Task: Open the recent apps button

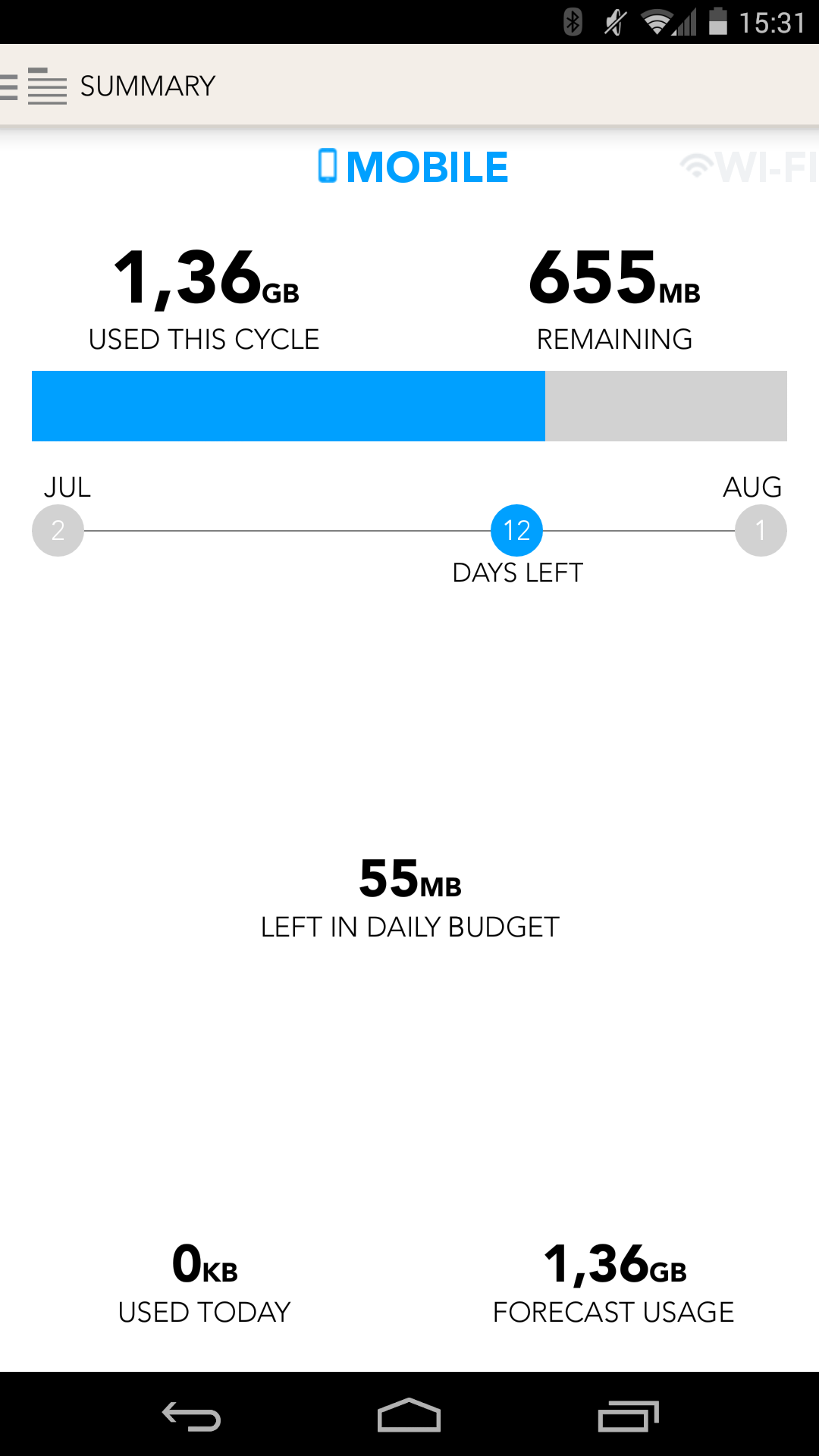Action: pyautogui.click(x=628, y=1416)
